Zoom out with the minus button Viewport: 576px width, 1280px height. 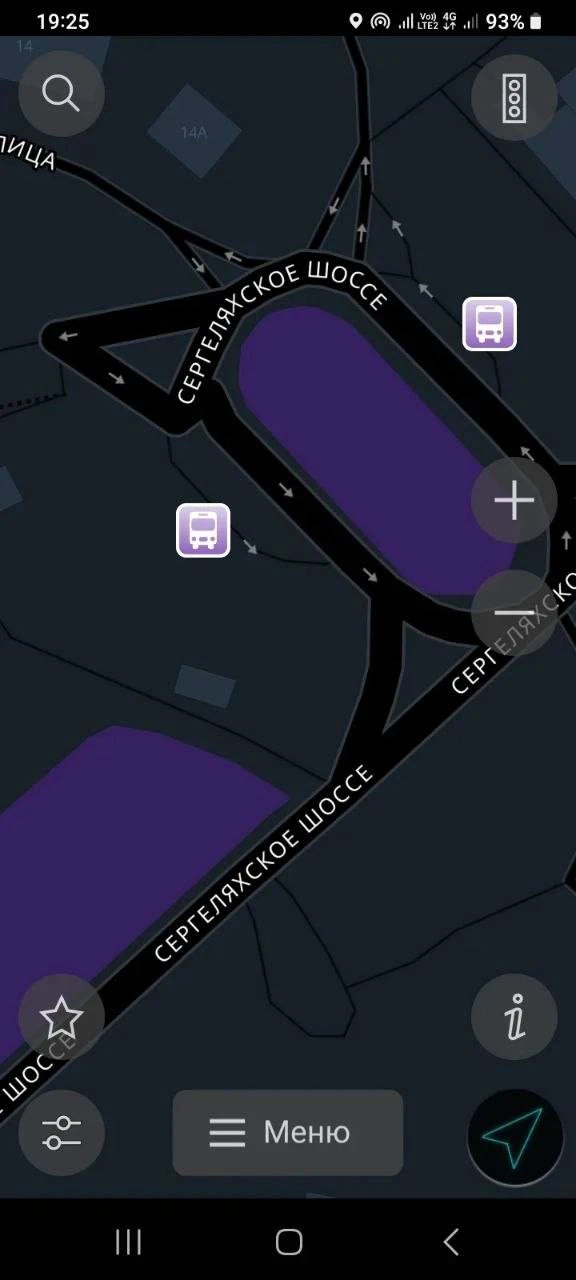tap(514, 613)
